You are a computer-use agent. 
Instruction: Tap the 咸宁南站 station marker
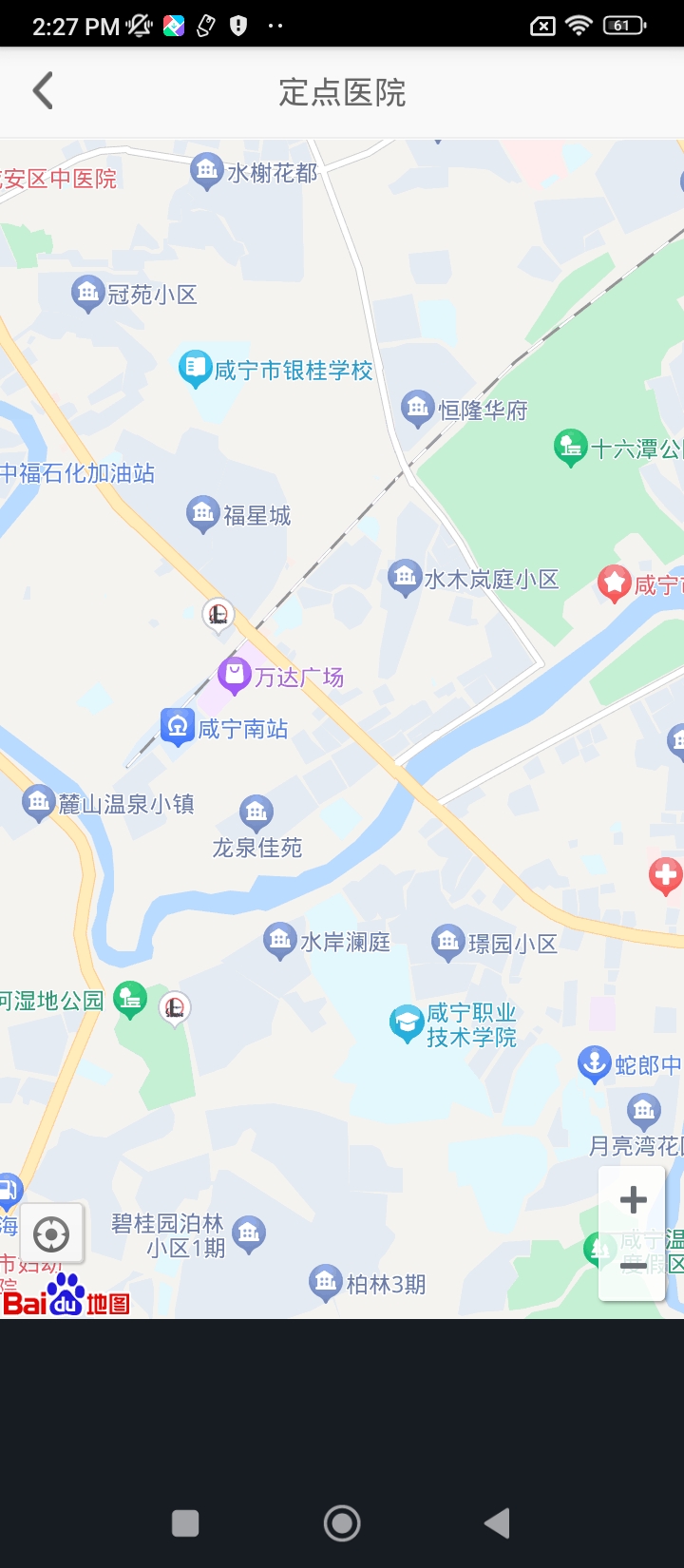coord(178,727)
